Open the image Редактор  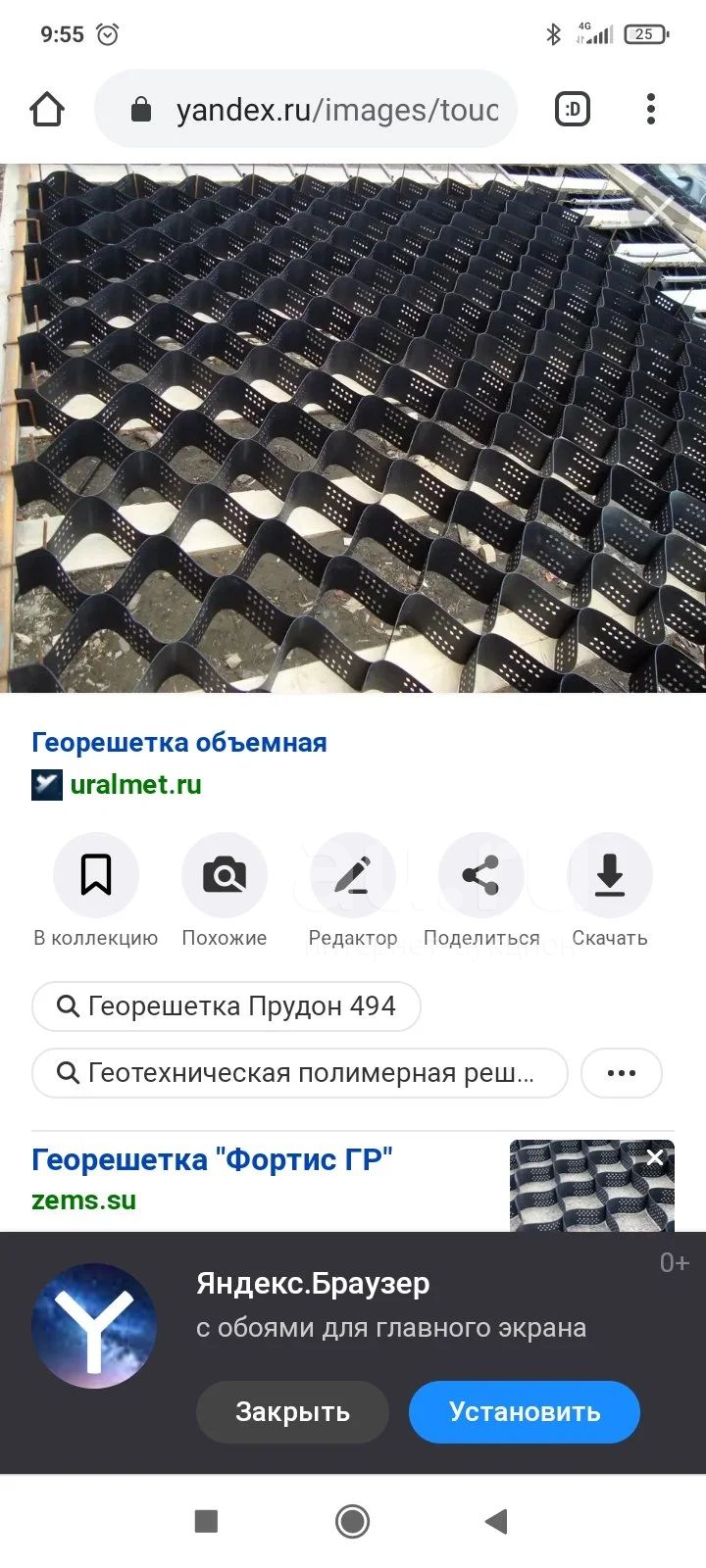pyautogui.click(x=353, y=890)
